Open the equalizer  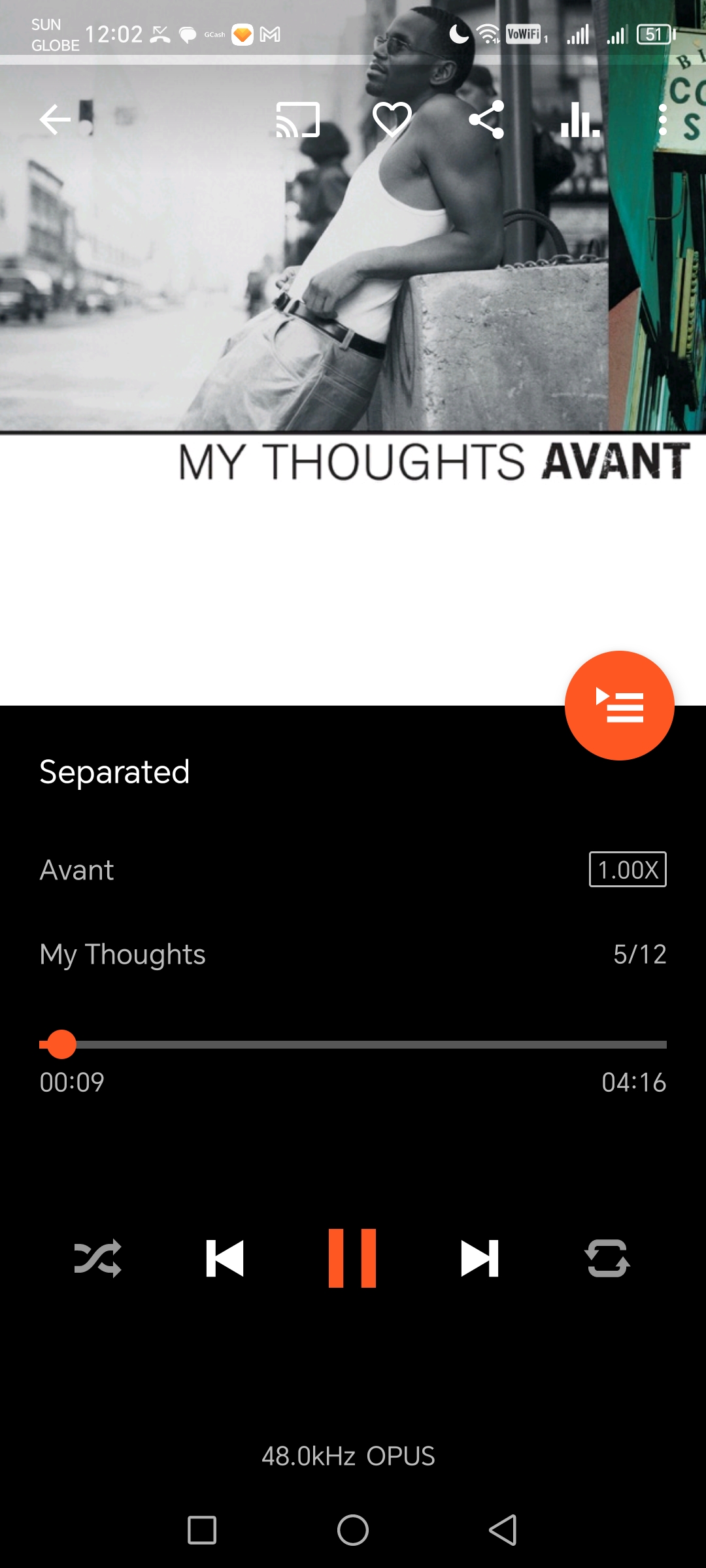coord(580,120)
